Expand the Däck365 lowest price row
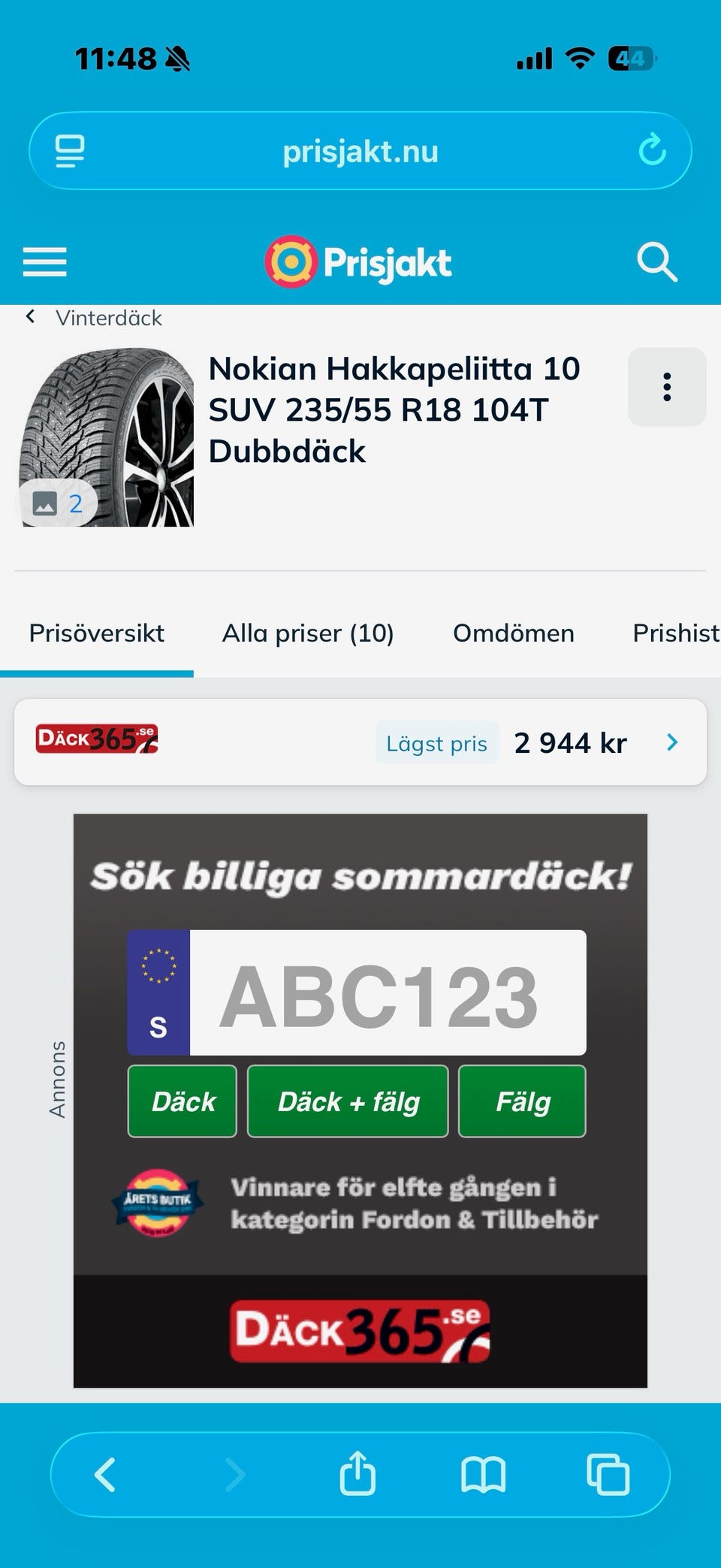This screenshot has height=1568, width=721. pyautogui.click(x=672, y=742)
